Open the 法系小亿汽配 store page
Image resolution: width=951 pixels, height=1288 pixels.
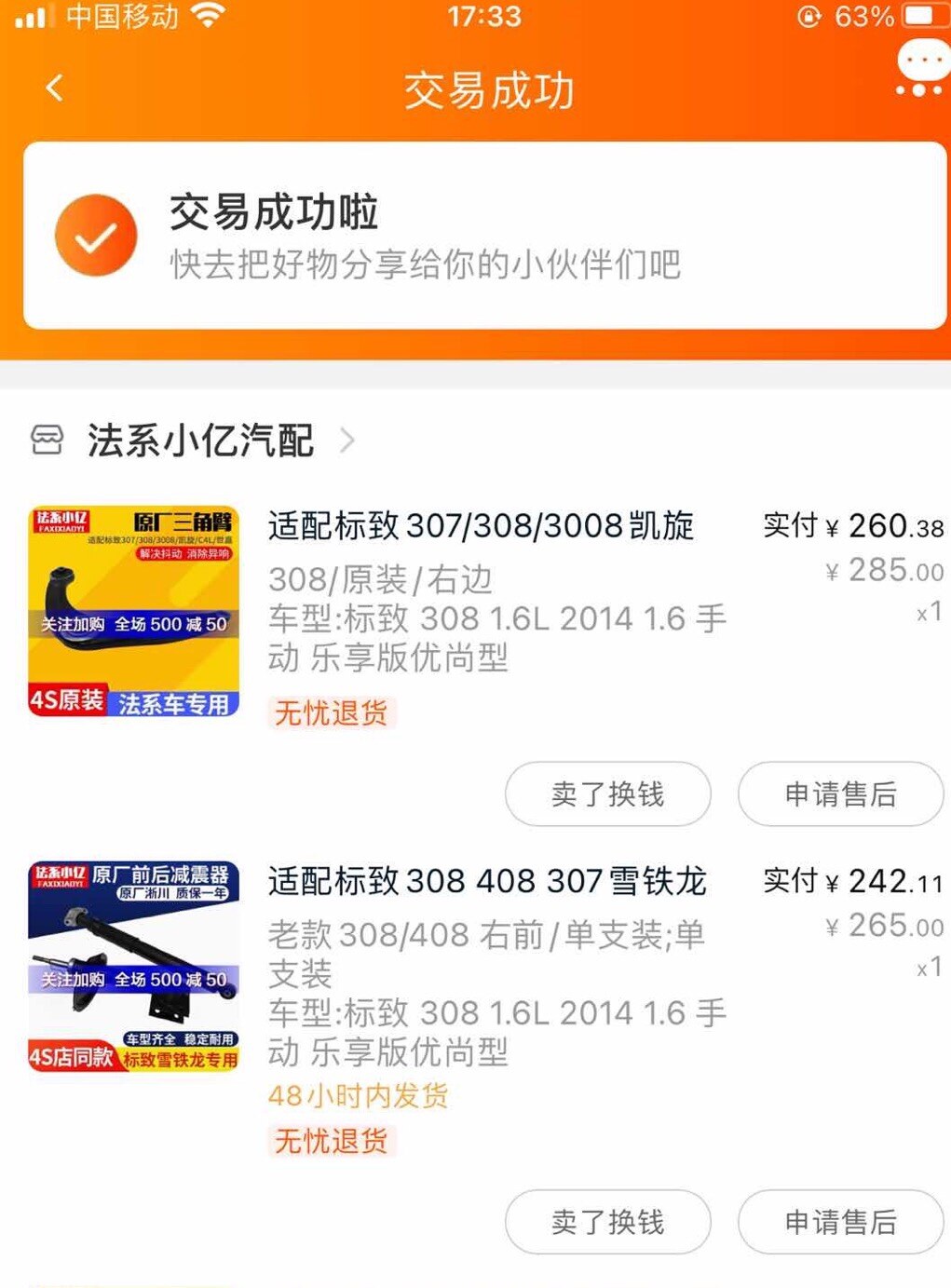pos(200,441)
